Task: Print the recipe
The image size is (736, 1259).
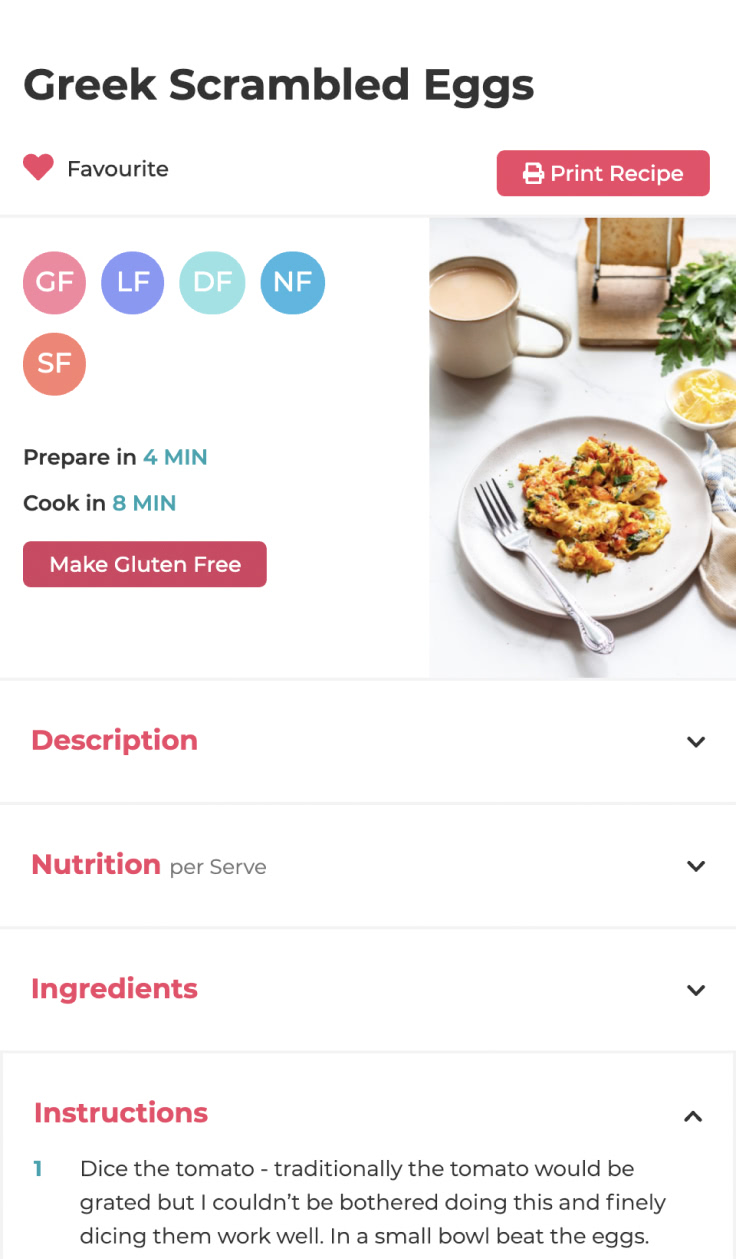Action: [x=603, y=173]
